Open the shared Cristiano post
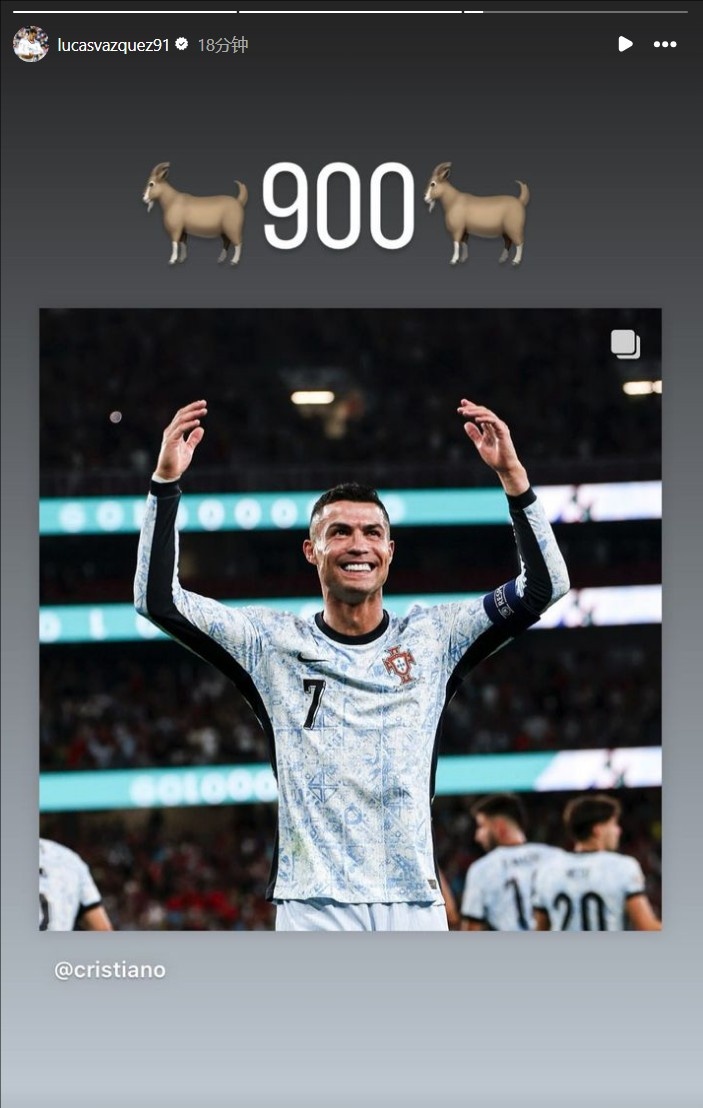Viewport: 703px width, 1108px height. [350, 619]
